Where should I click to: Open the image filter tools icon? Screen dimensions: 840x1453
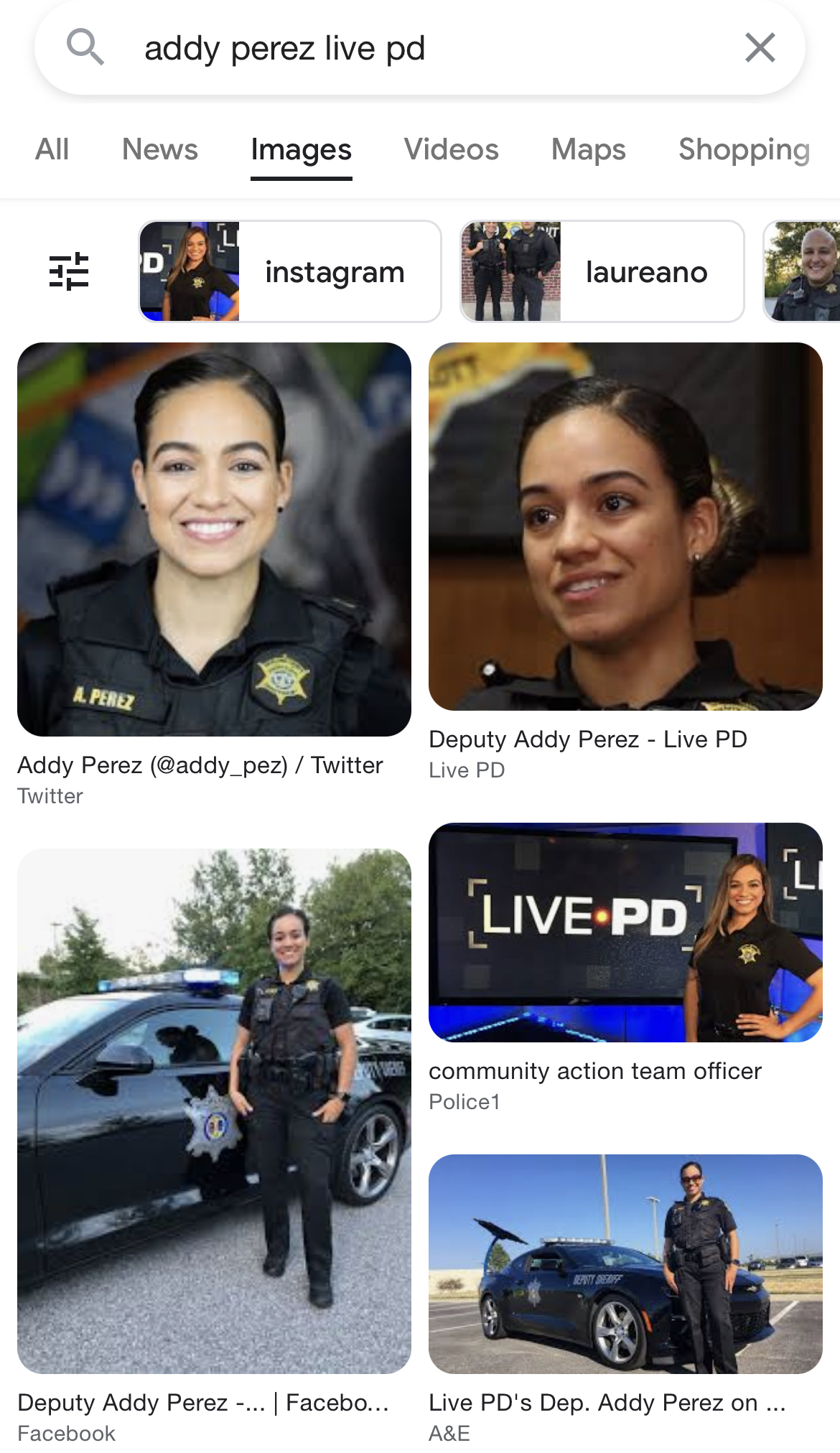69,271
